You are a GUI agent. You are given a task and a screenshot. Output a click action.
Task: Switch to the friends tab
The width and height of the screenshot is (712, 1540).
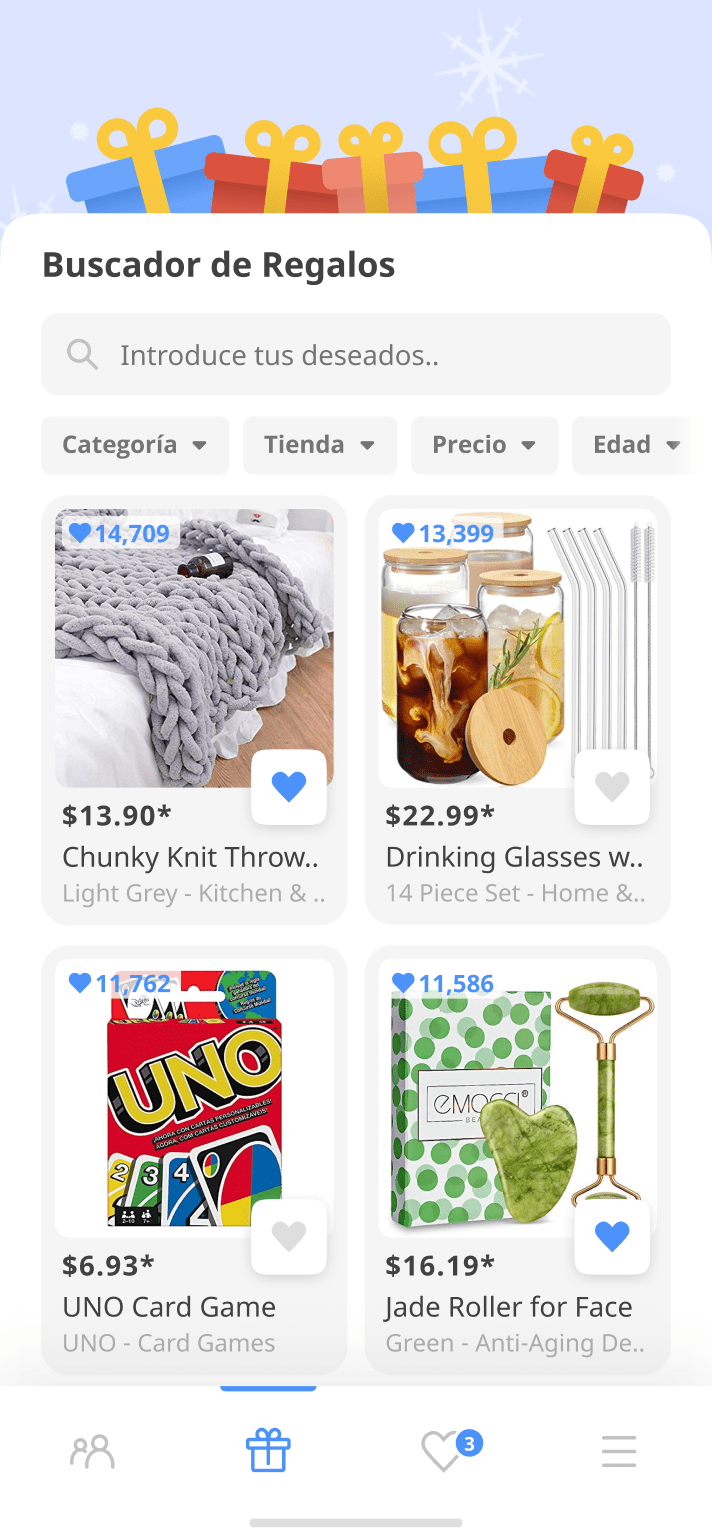point(93,1451)
